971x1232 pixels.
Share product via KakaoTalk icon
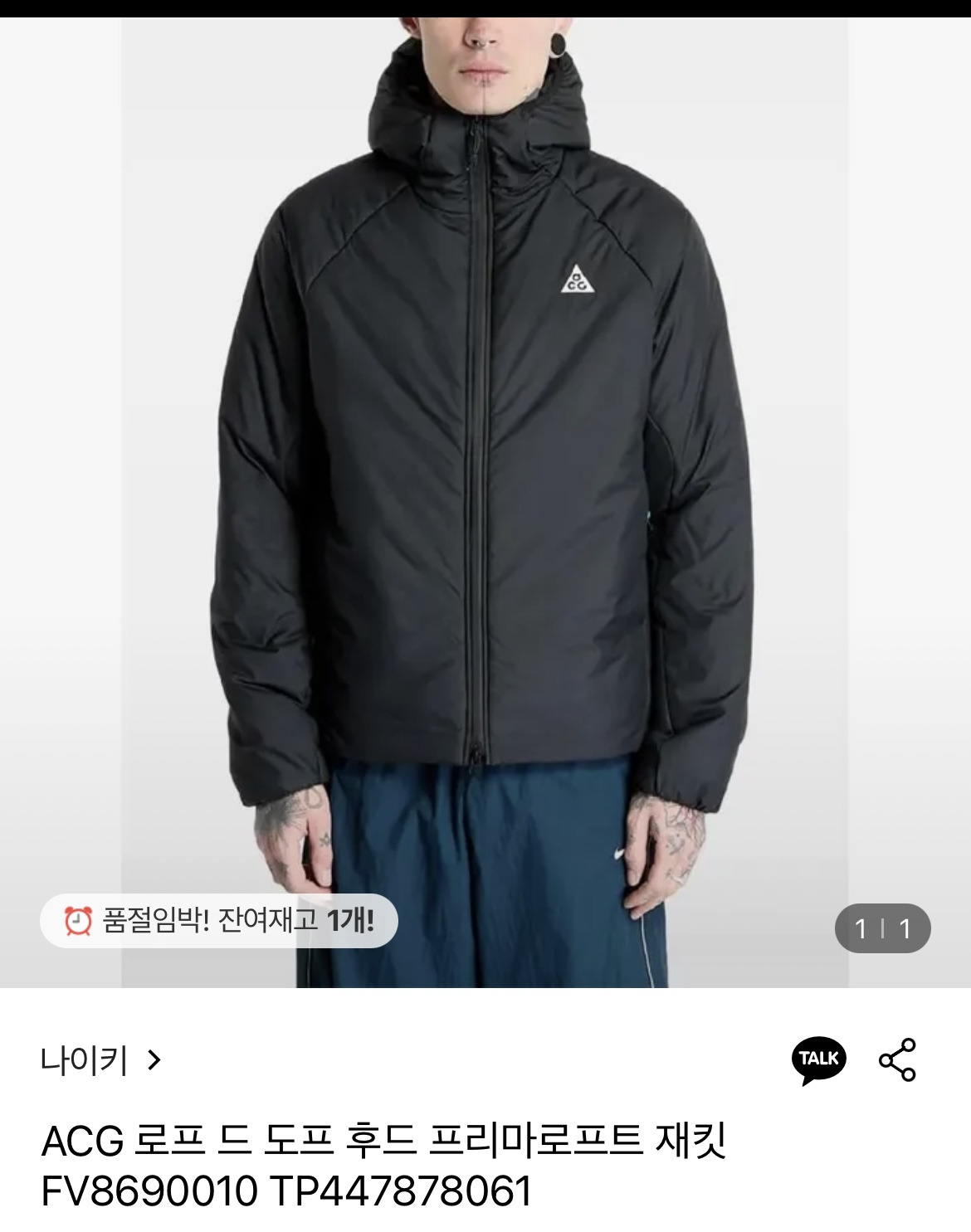click(x=818, y=1059)
